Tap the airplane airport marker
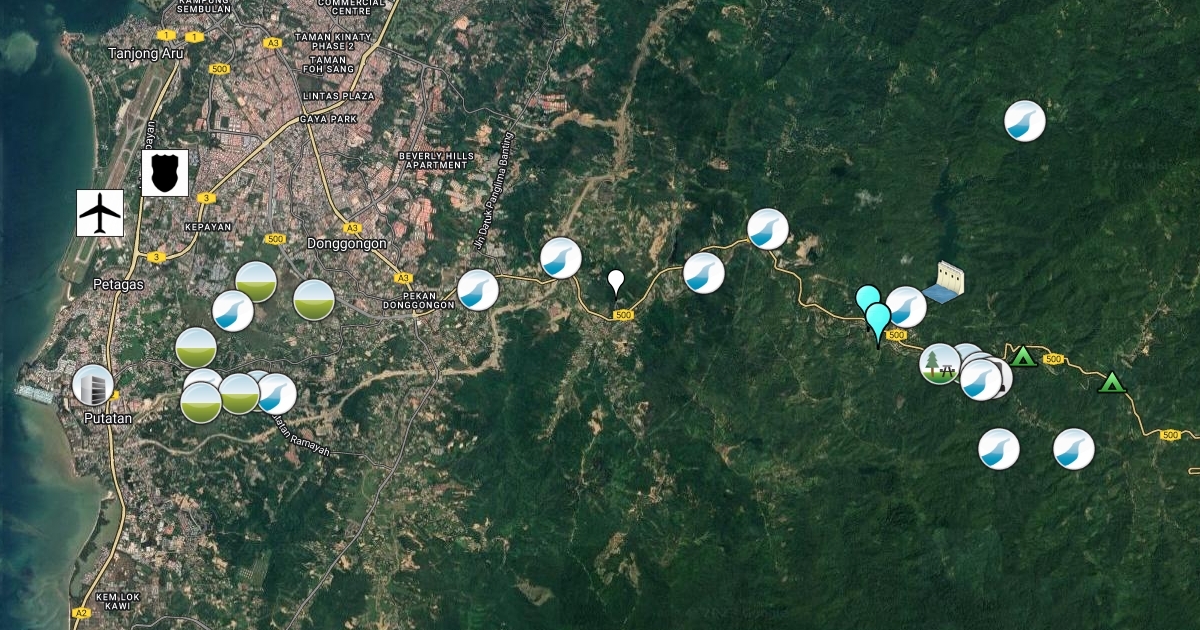Screen dimensions: 1200x630 (100, 212)
